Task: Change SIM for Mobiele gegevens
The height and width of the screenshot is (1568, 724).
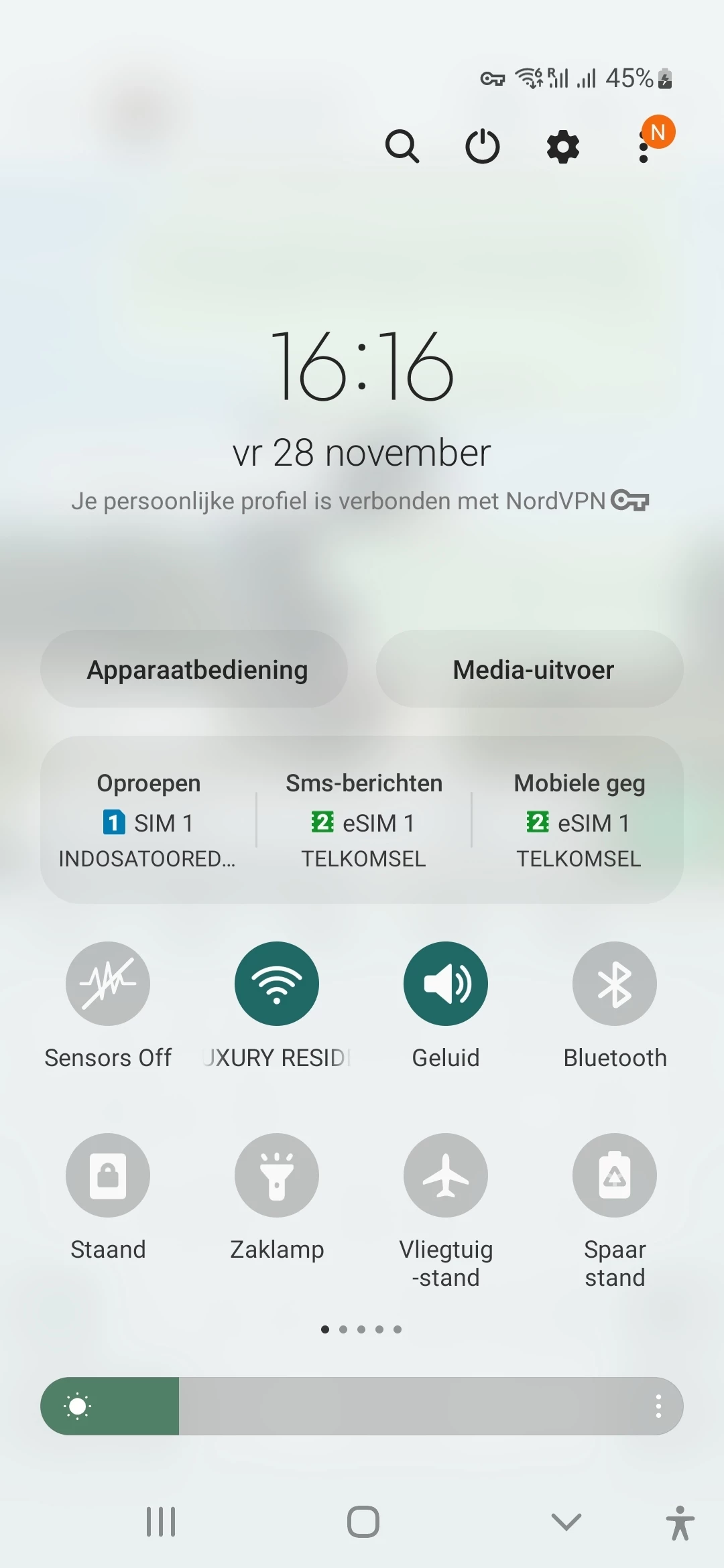Action: (x=579, y=820)
